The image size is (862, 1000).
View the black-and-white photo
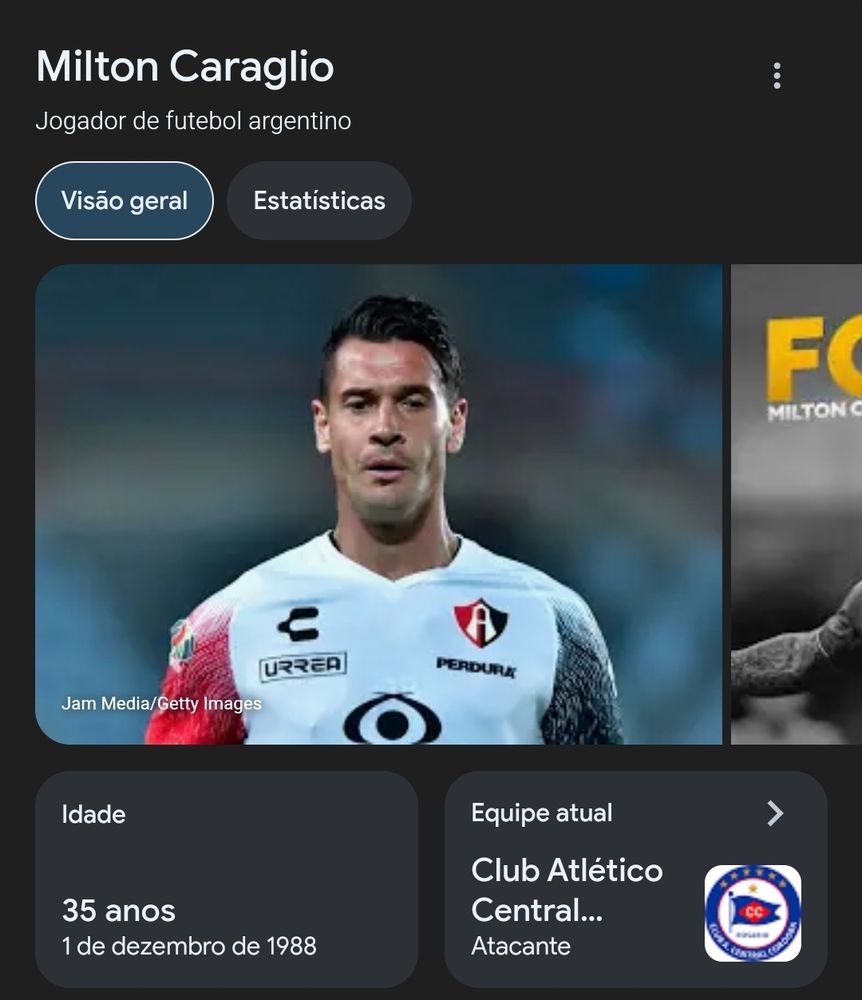pos(797,504)
